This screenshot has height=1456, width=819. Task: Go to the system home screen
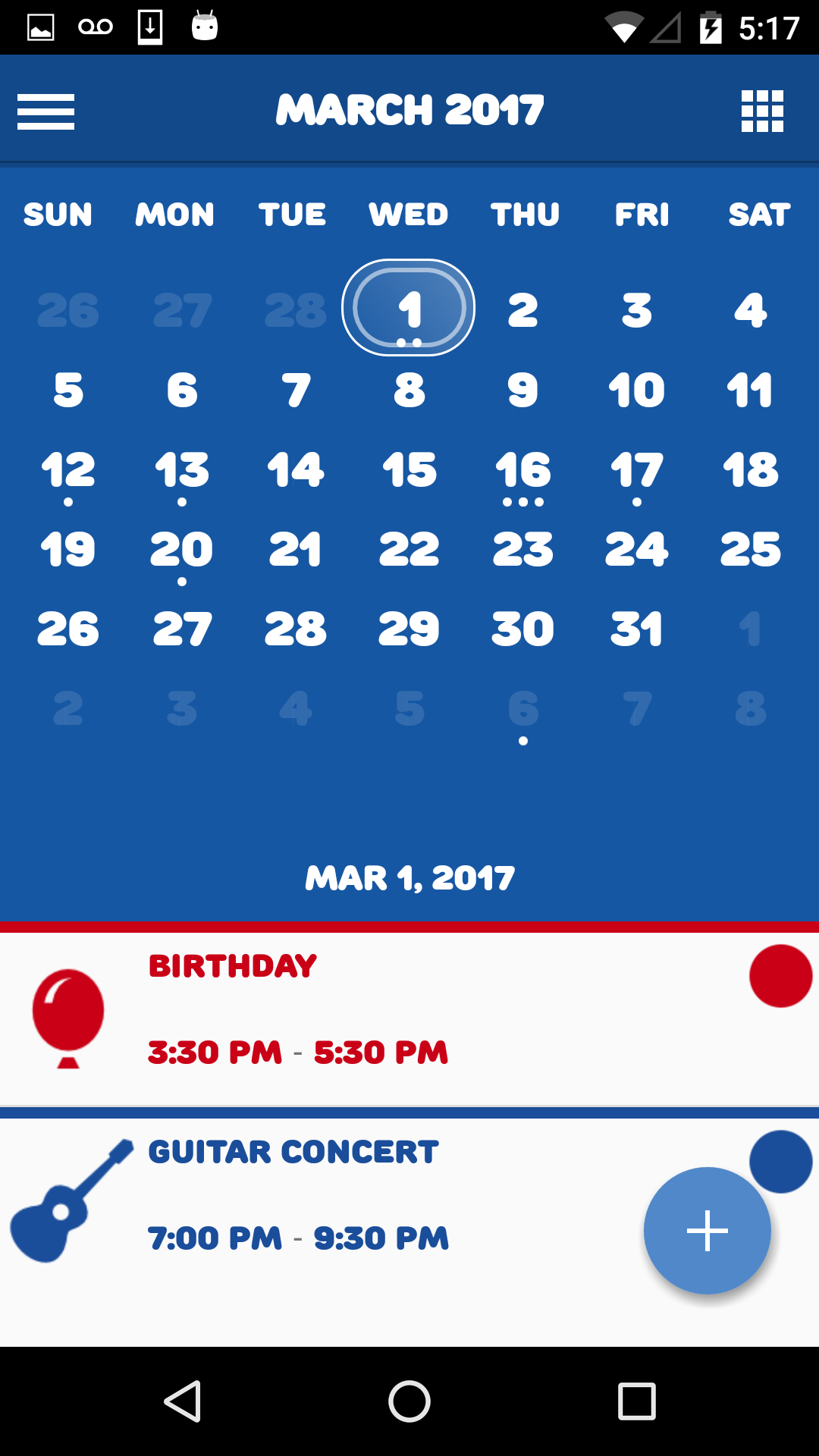coord(409,1401)
